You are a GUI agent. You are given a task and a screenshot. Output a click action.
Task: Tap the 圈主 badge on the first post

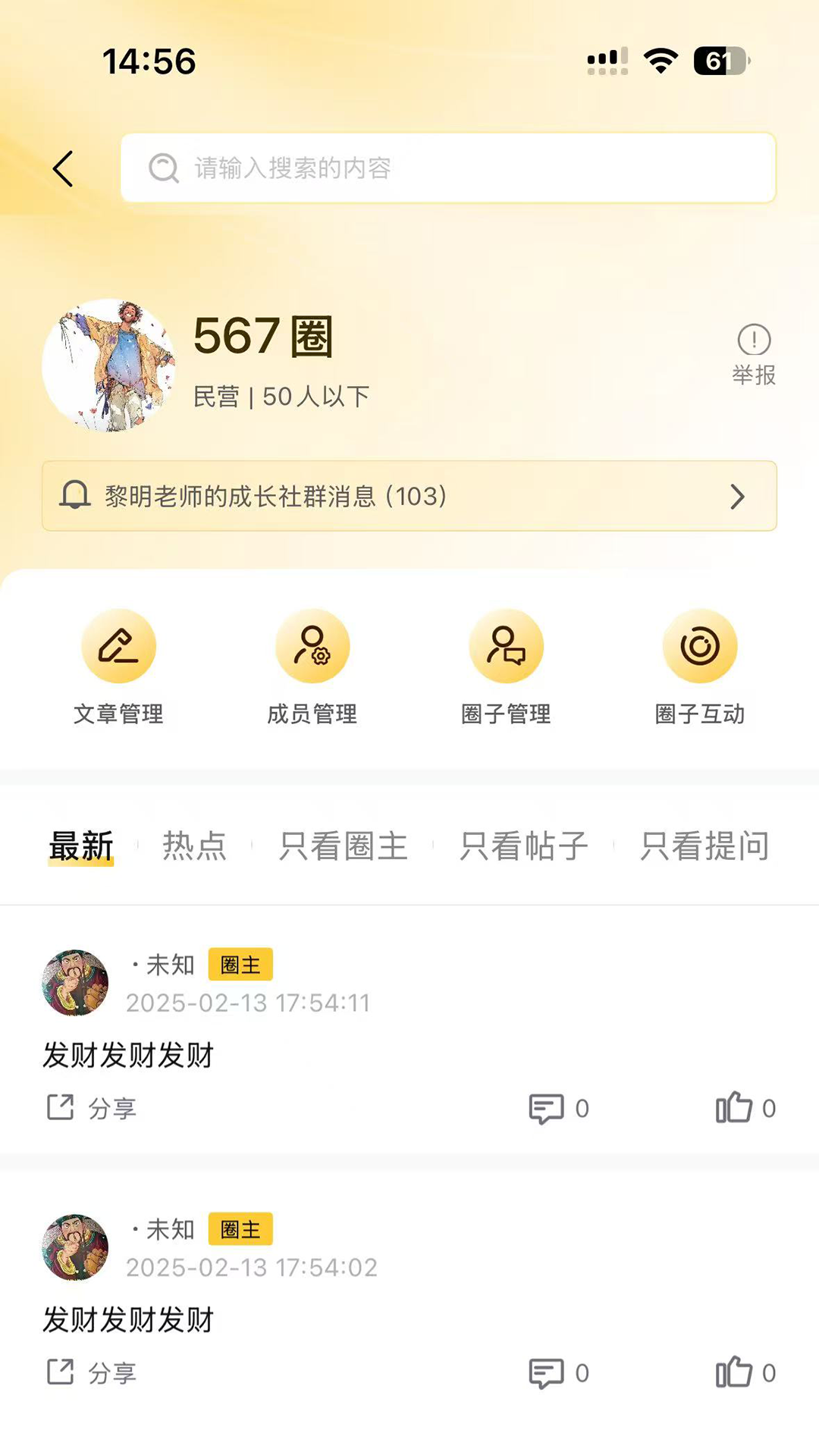pos(240,965)
